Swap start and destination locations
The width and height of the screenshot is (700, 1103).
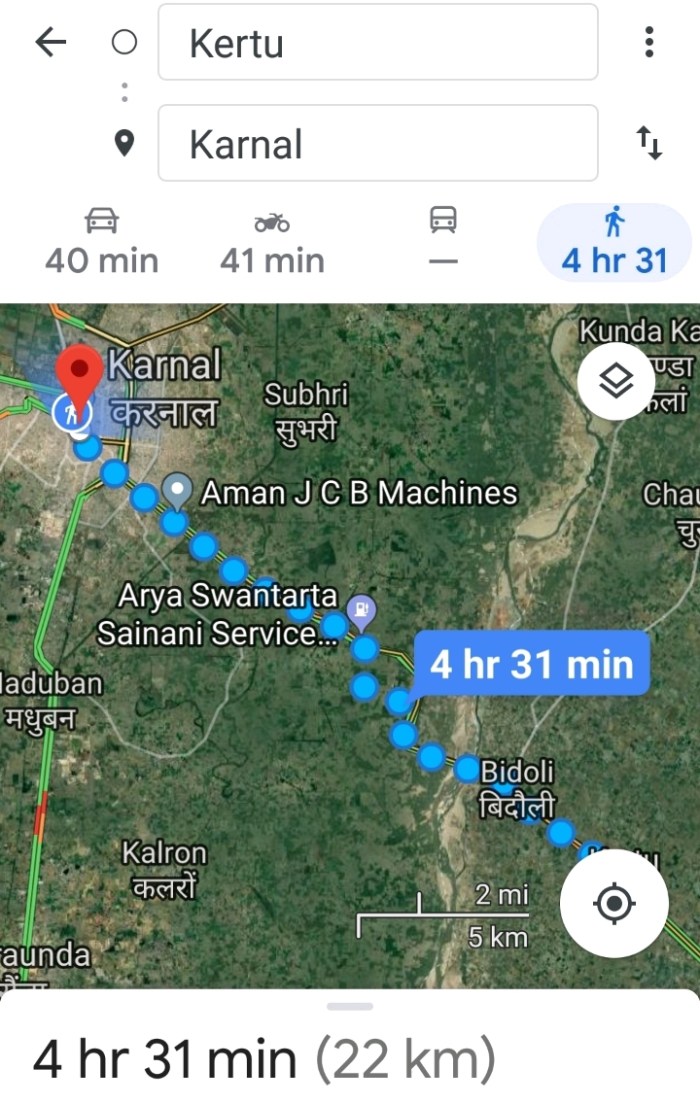649,144
